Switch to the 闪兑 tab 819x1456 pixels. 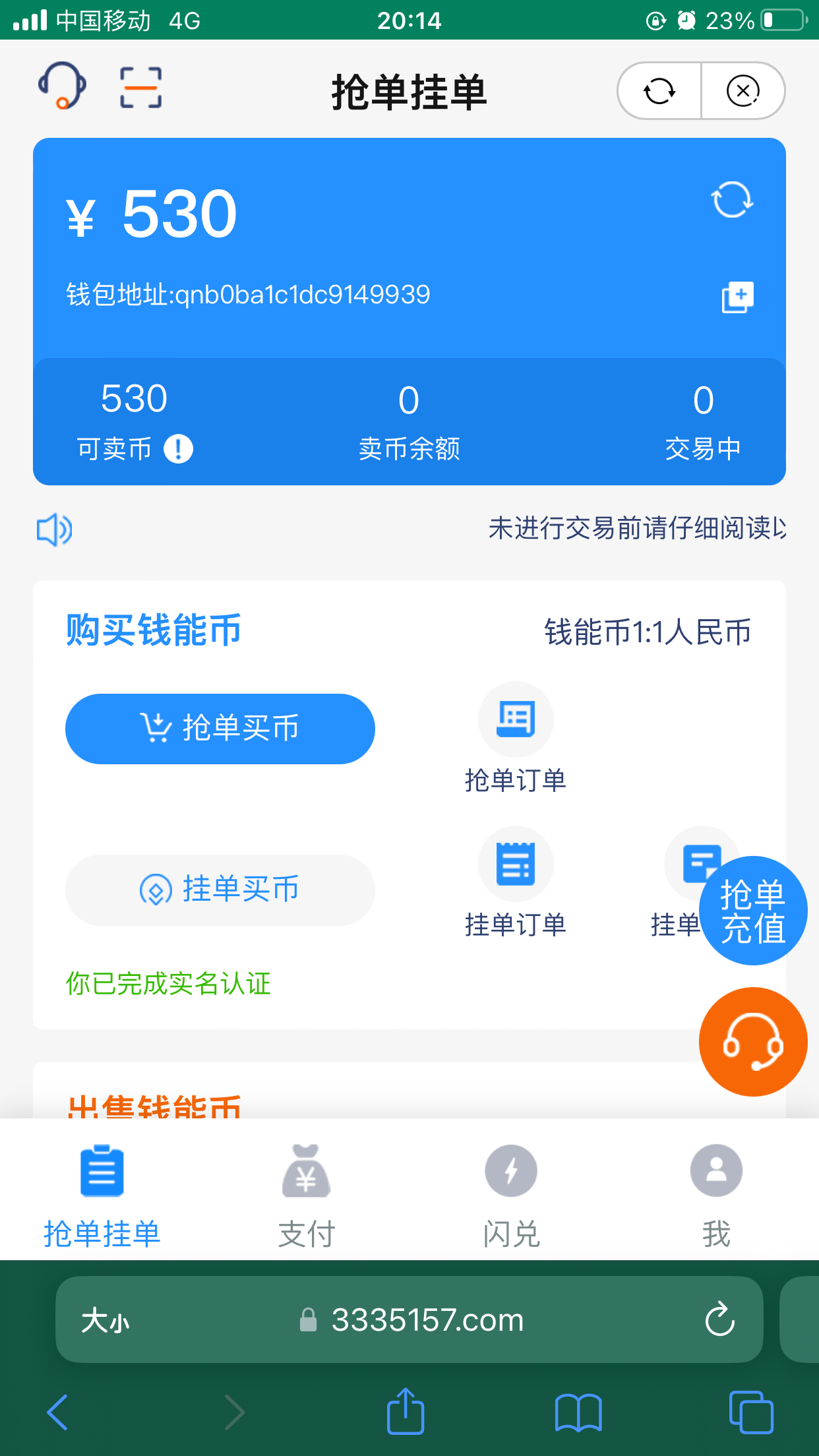click(511, 1195)
